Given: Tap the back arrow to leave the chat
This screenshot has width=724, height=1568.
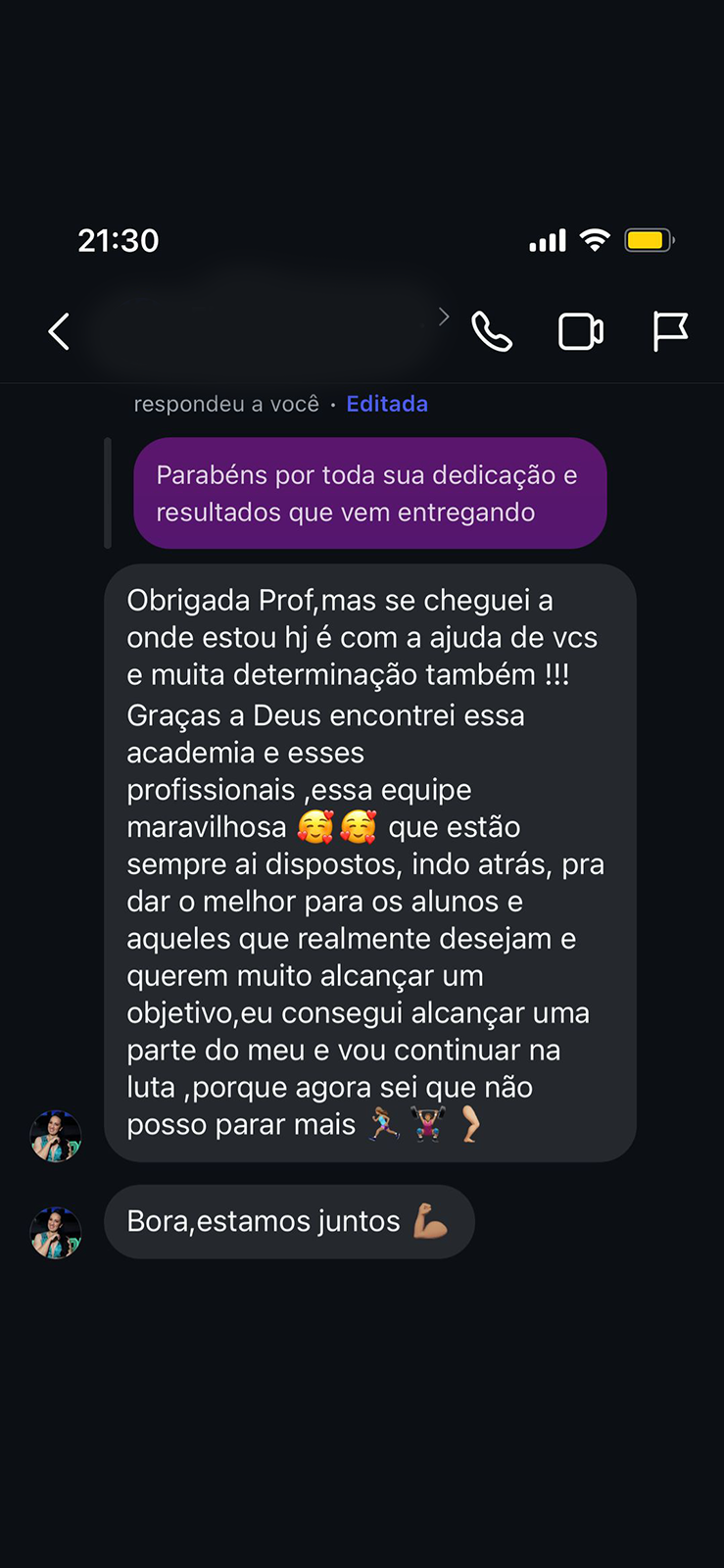Looking at the screenshot, I should [x=59, y=331].
